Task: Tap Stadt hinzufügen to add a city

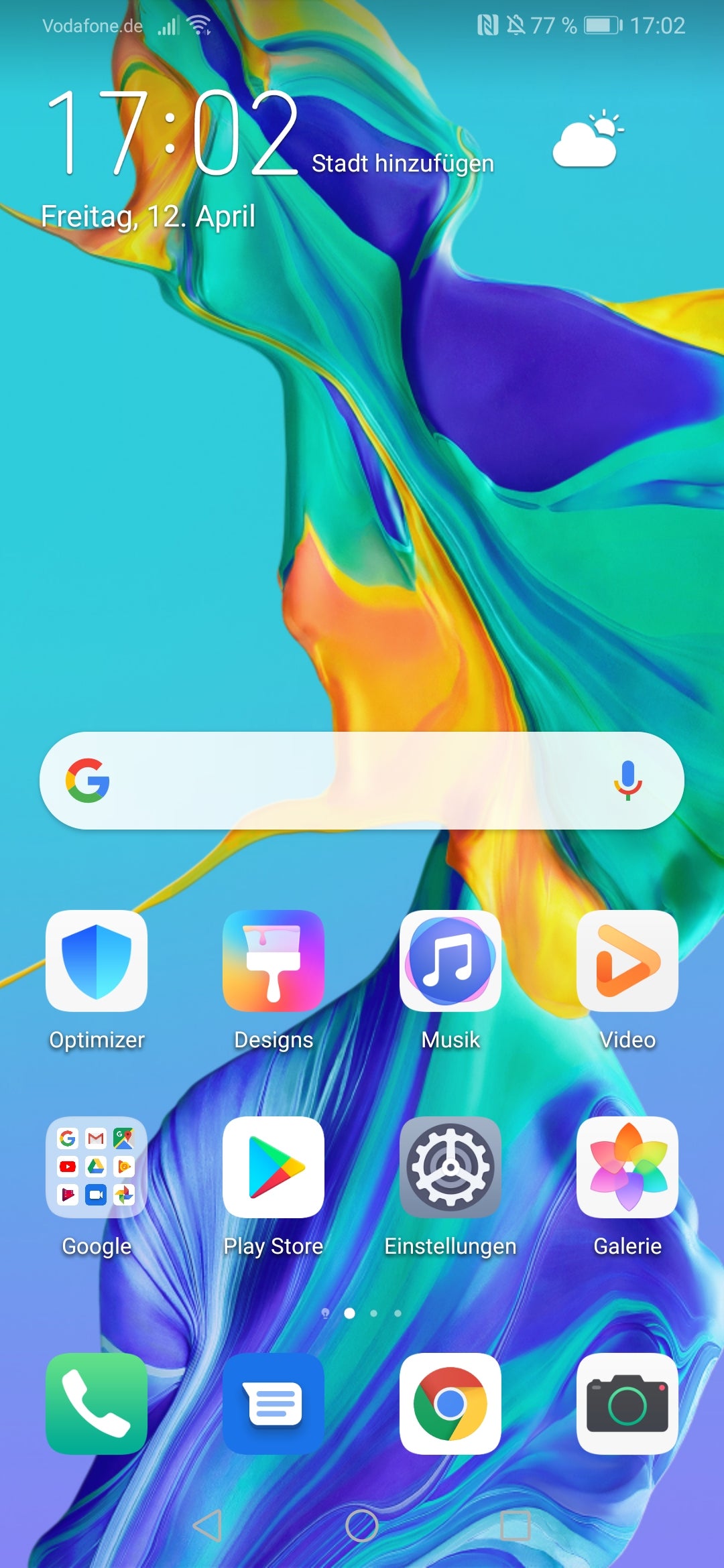Action: pyautogui.click(x=403, y=164)
